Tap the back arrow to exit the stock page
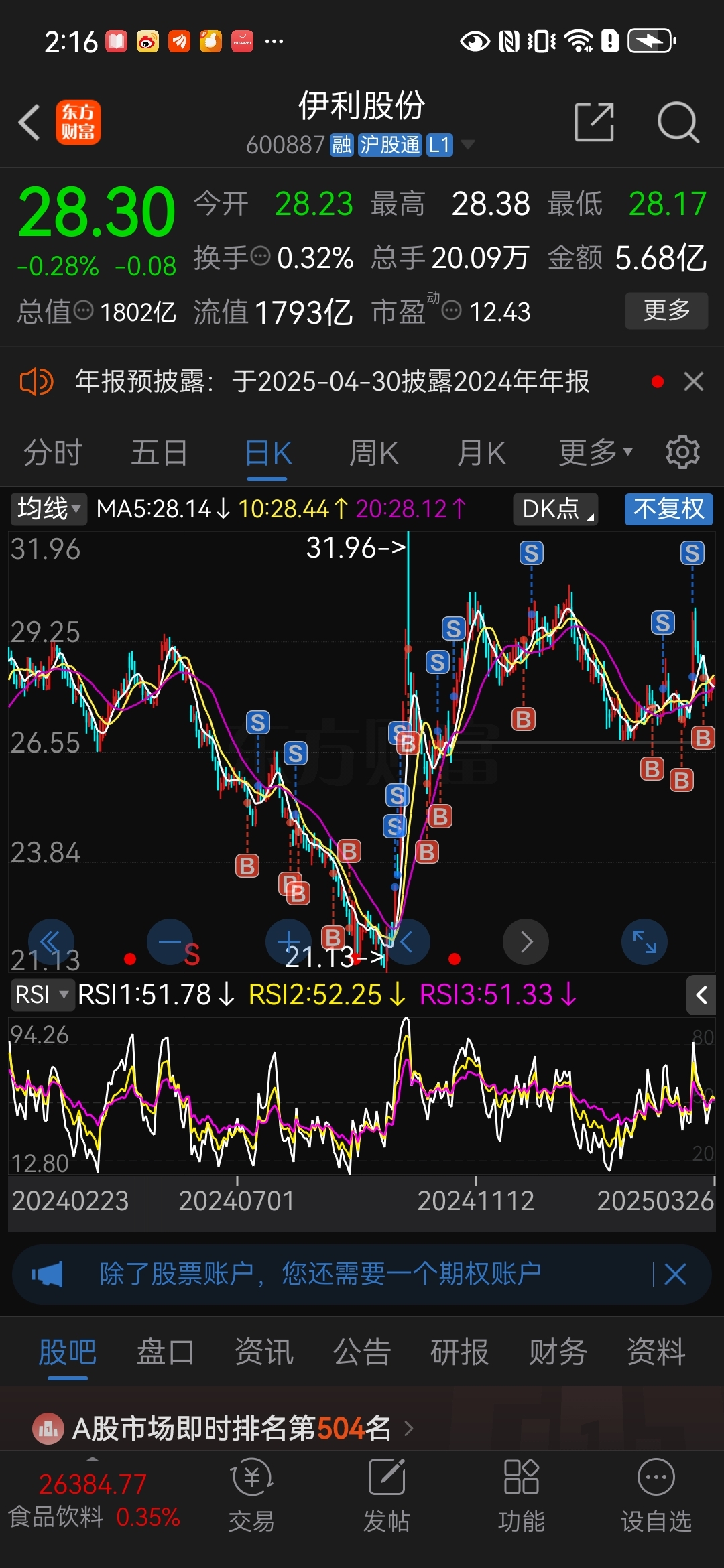This screenshot has width=724, height=1568. click(28, 123)
